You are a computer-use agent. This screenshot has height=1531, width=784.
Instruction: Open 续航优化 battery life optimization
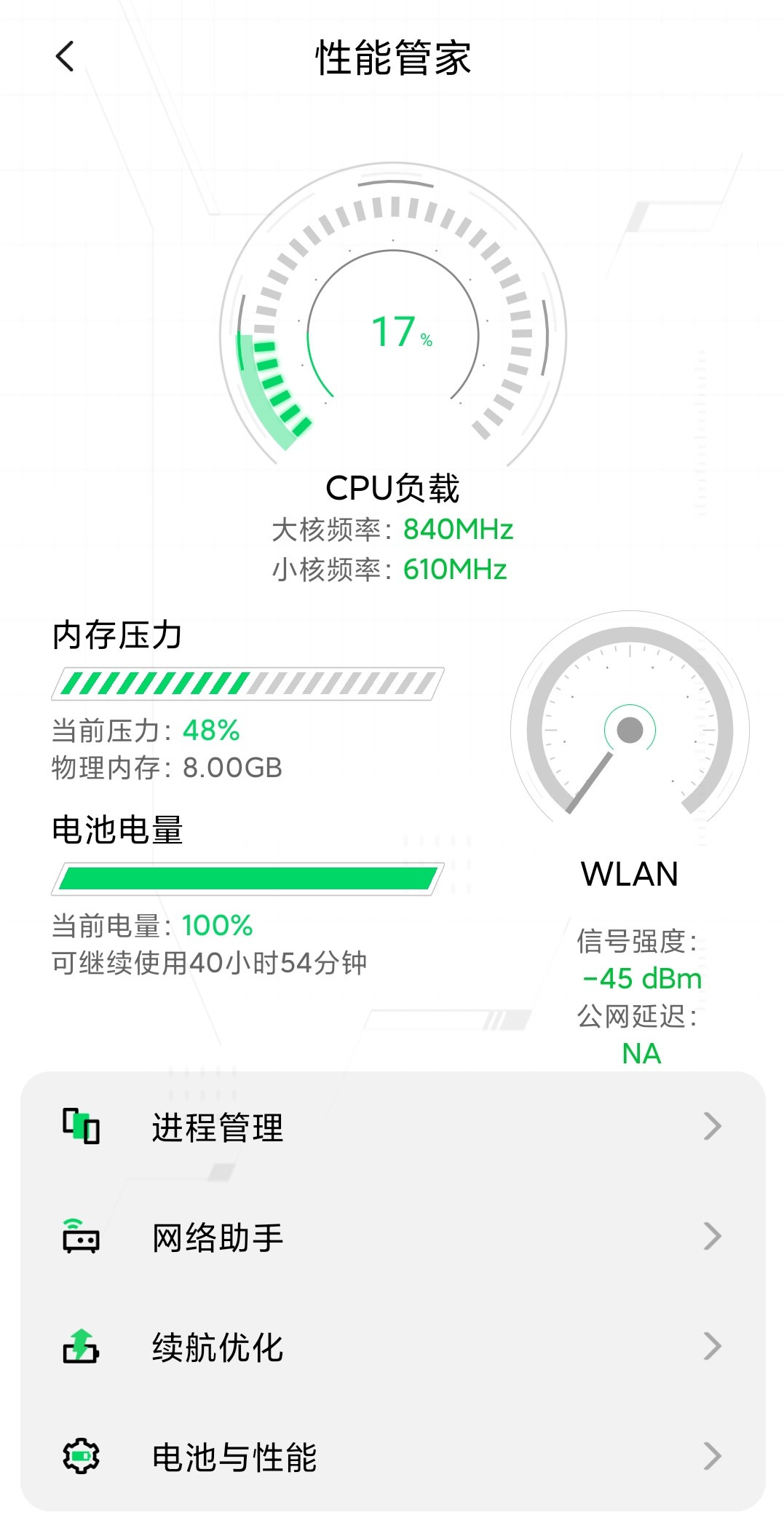392,1347
